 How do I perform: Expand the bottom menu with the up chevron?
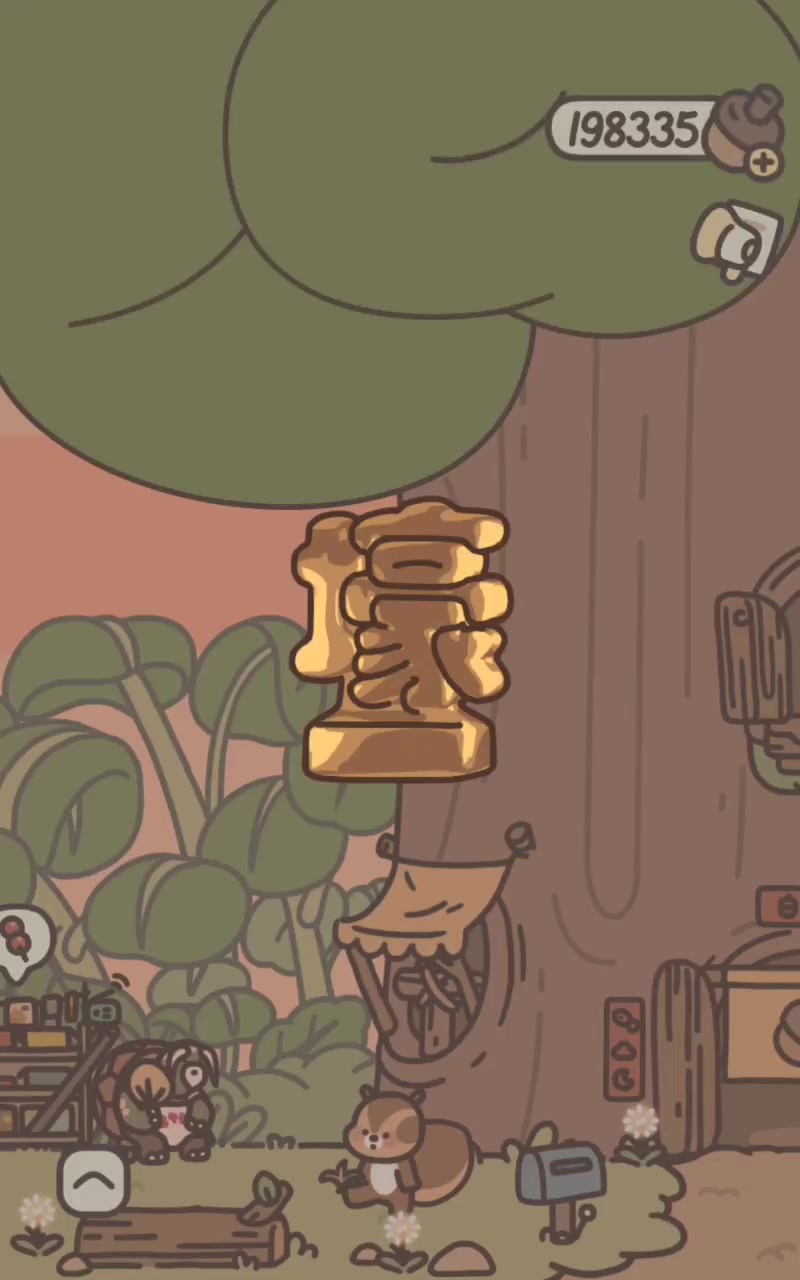(93, 1181)
